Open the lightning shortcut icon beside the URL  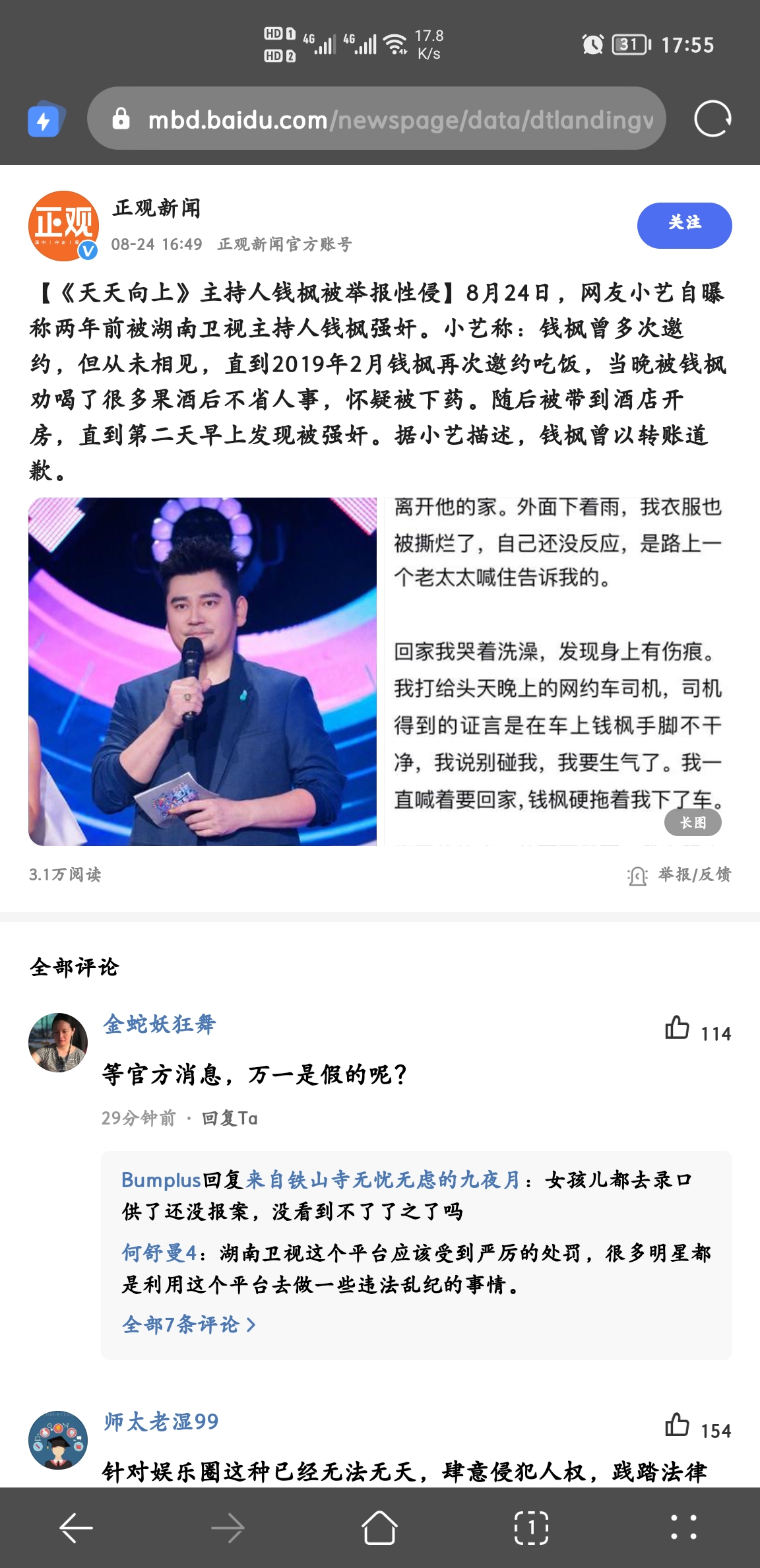45,120
